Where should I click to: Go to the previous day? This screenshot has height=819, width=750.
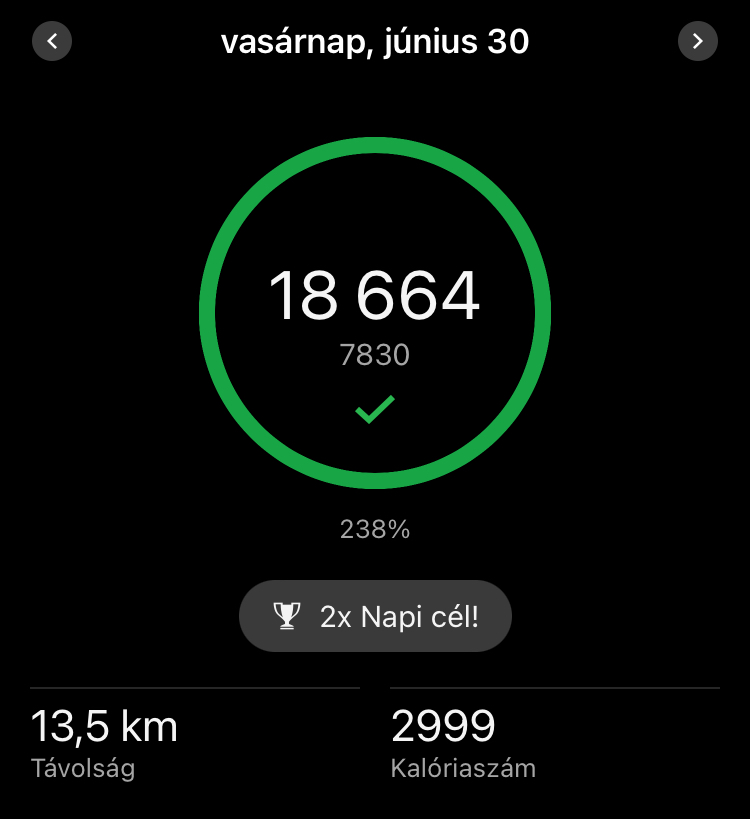tap(52, 42)
